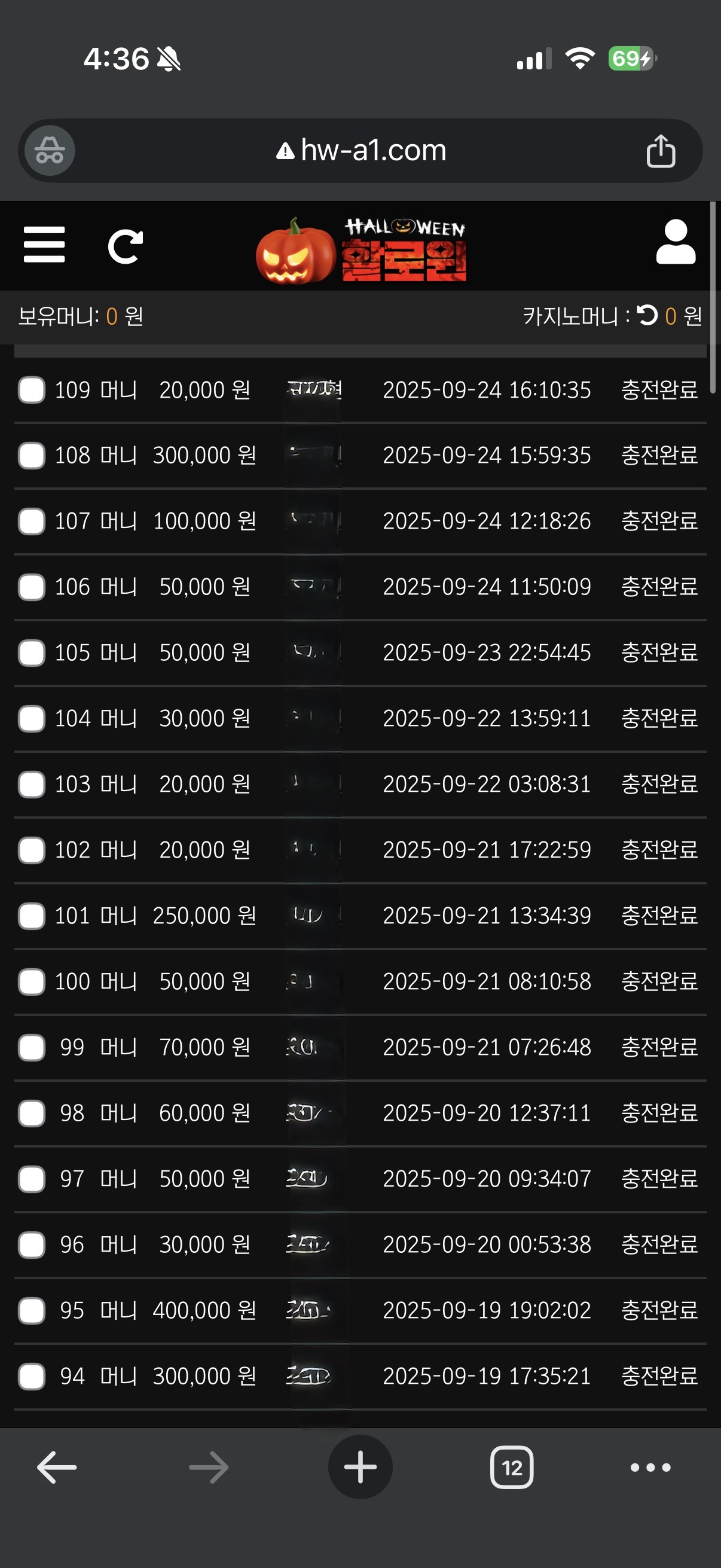Refresh the casino money balance
Viewport: 721px width, 1568px height.
click(647, 315)
